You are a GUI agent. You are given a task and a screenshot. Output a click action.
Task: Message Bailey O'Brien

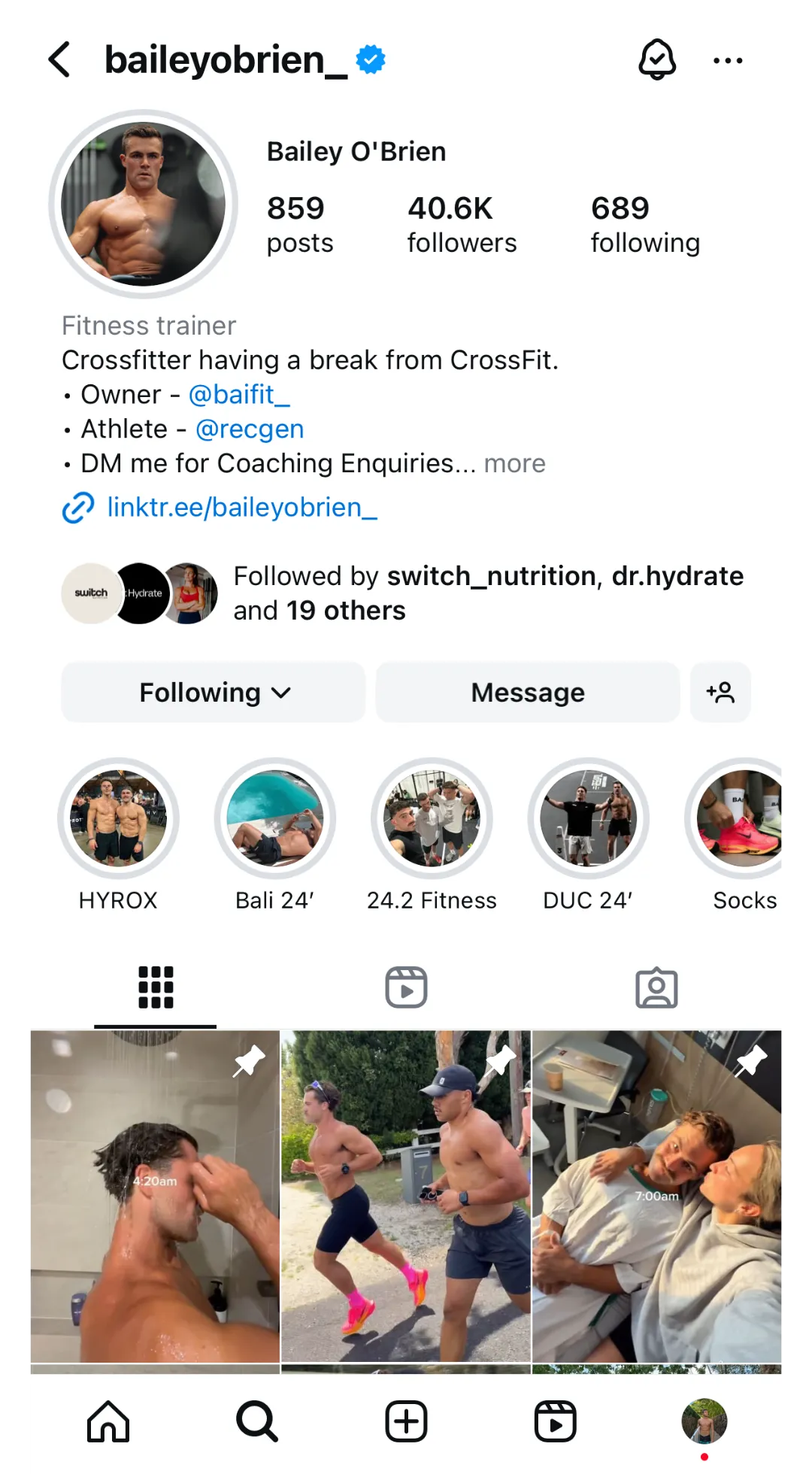(x=527, y=693)
